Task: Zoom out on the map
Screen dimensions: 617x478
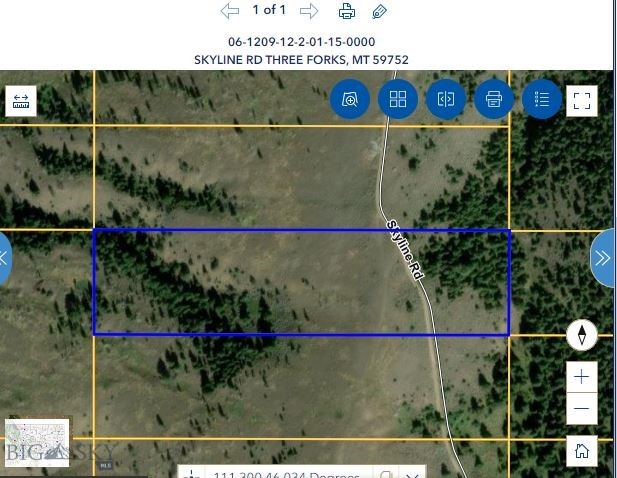Action: [x=582, y=409]
